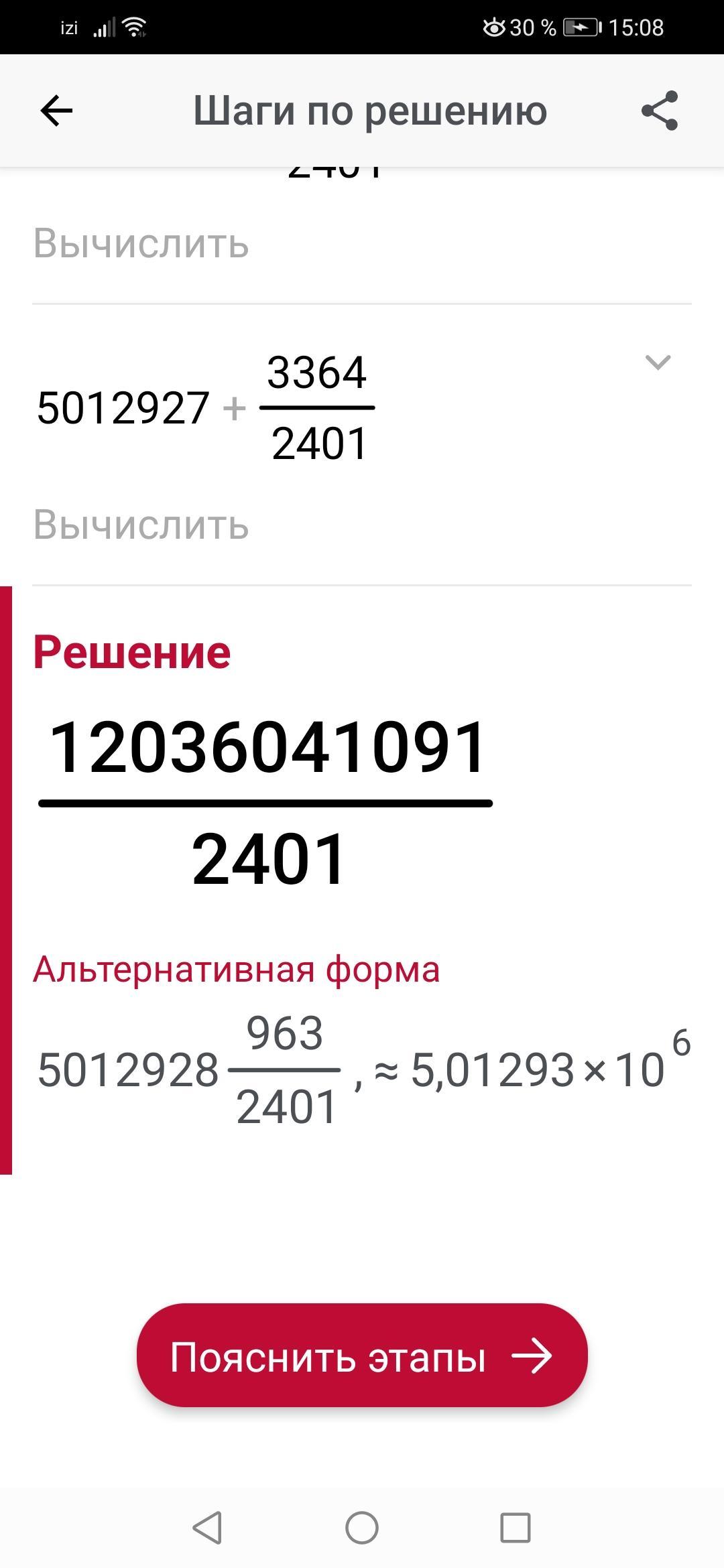Image resolution: width=724 pixels, height=1568 pixels.
Task: Share the solution steps
Action: click(x=660, y=111)
